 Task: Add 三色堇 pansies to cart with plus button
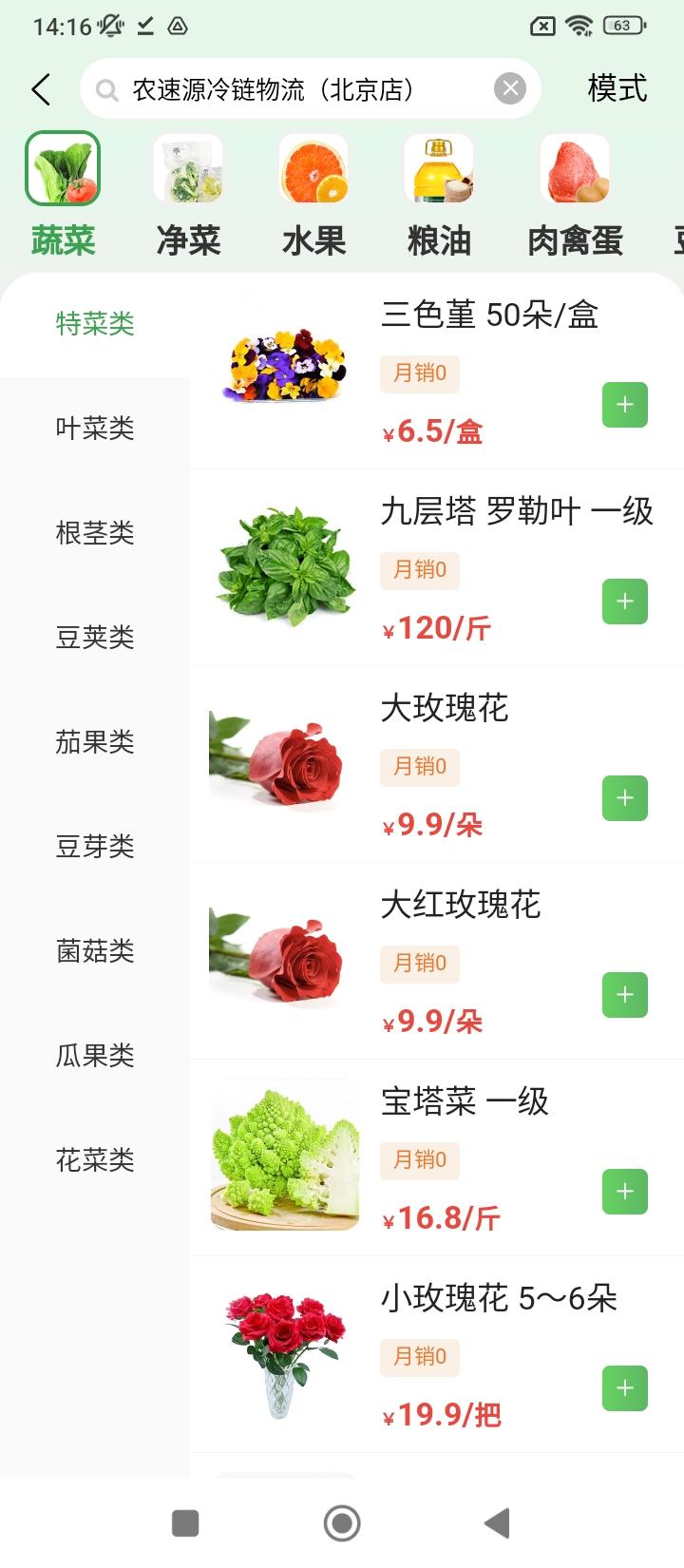pyautogui.click(x=624, y=405)
